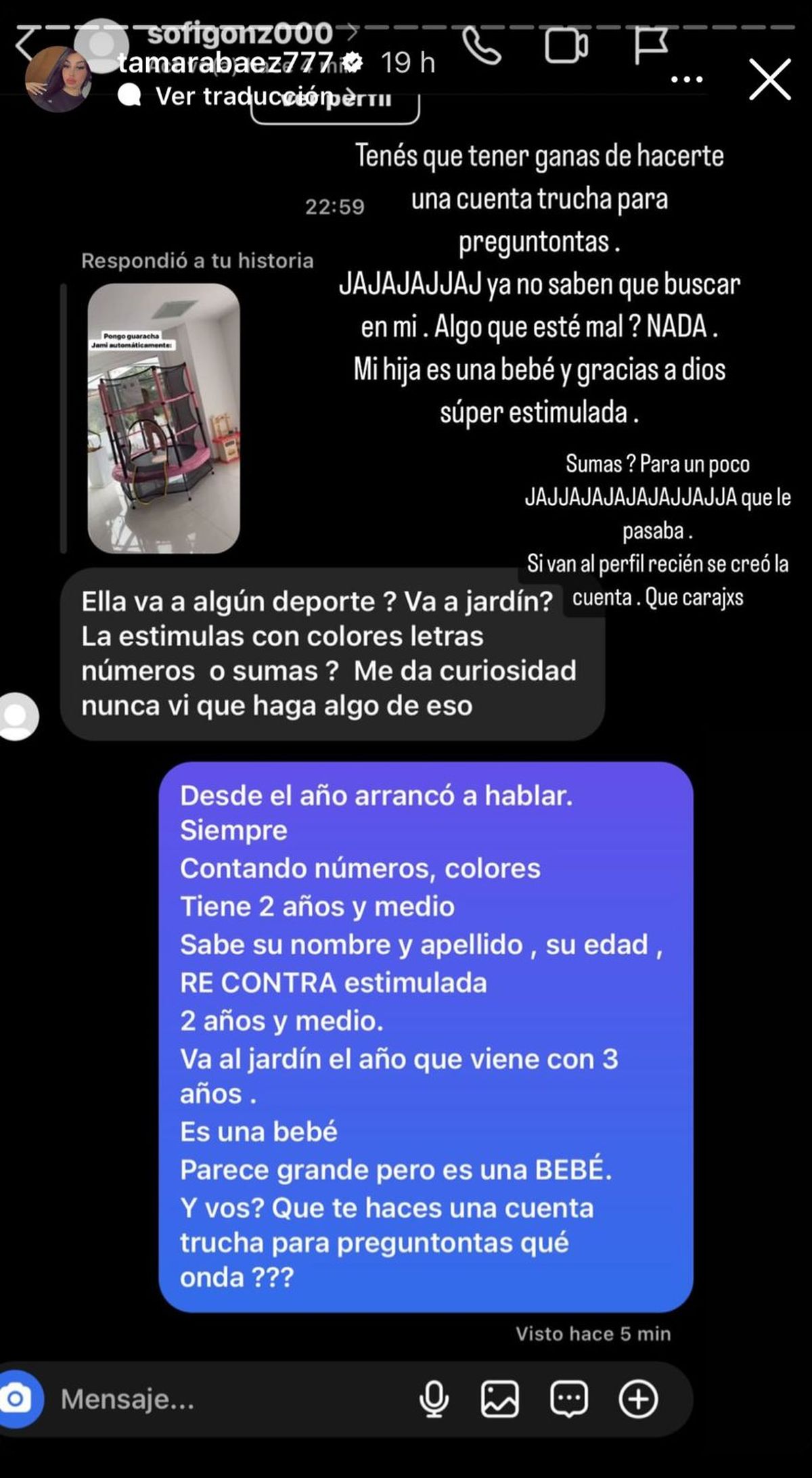Open tamarabaez777's profile picture
Image resolution: width=812 pixels, height=1478 pixels.
click(x=58, y=80)
